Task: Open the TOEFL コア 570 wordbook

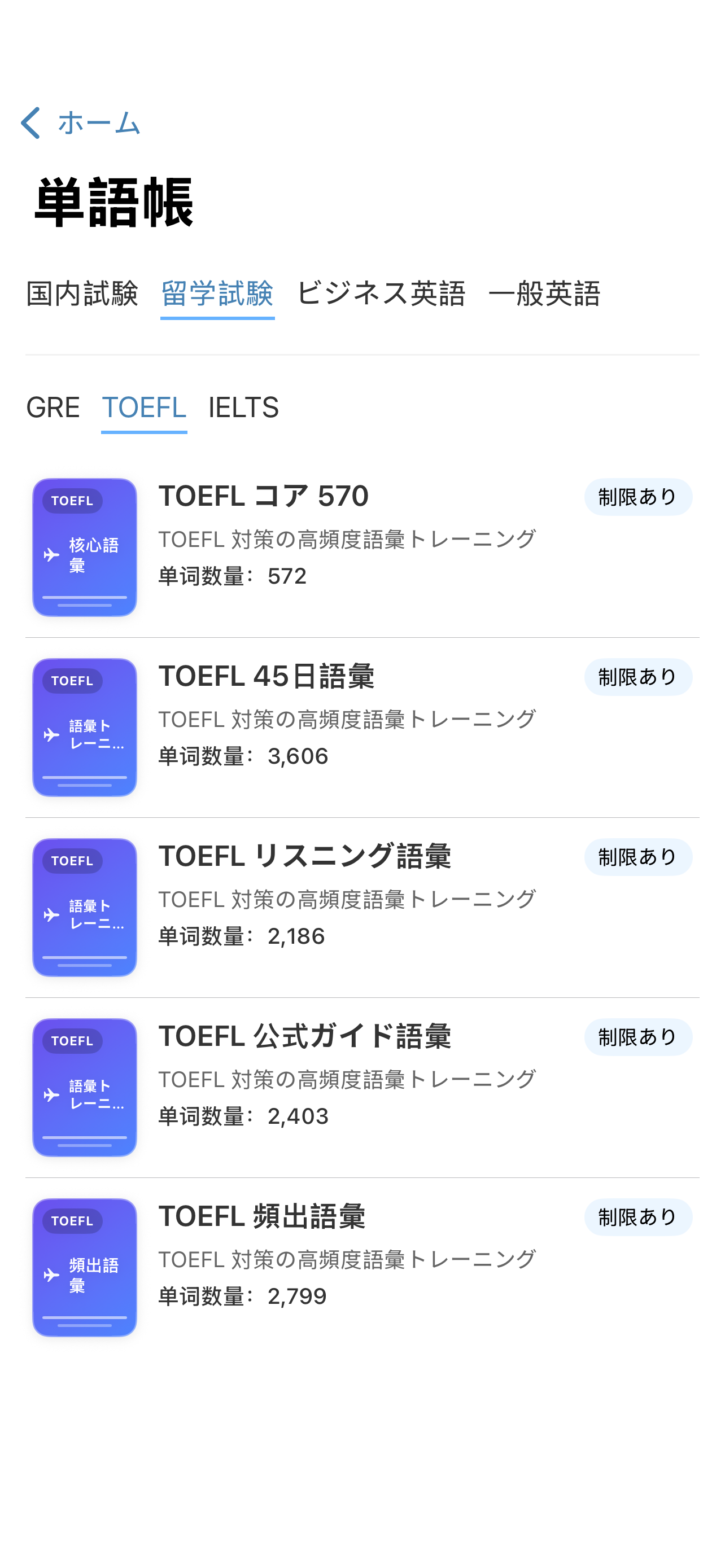Action: (361, 547)
